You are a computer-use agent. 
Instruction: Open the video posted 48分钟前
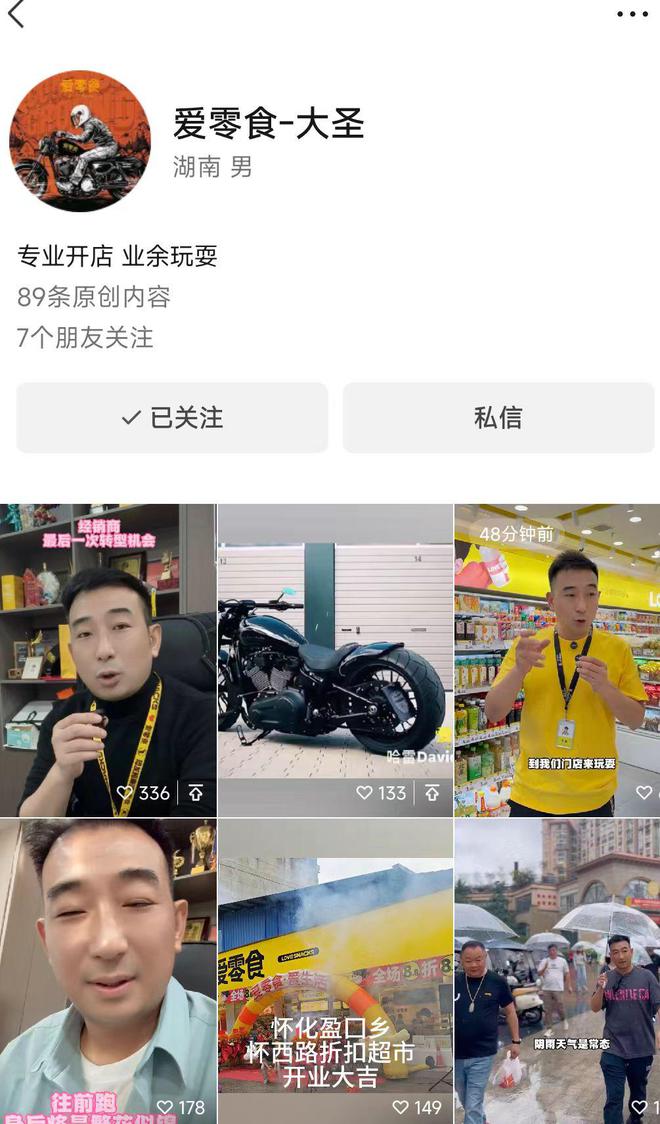557,660
